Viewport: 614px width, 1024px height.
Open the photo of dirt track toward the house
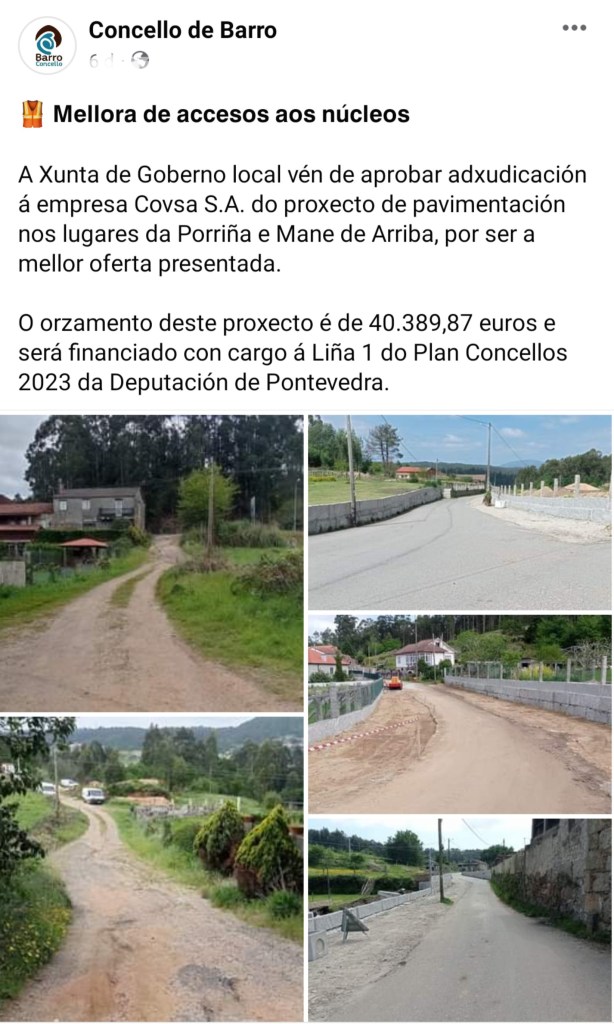(x=151, y=563)
